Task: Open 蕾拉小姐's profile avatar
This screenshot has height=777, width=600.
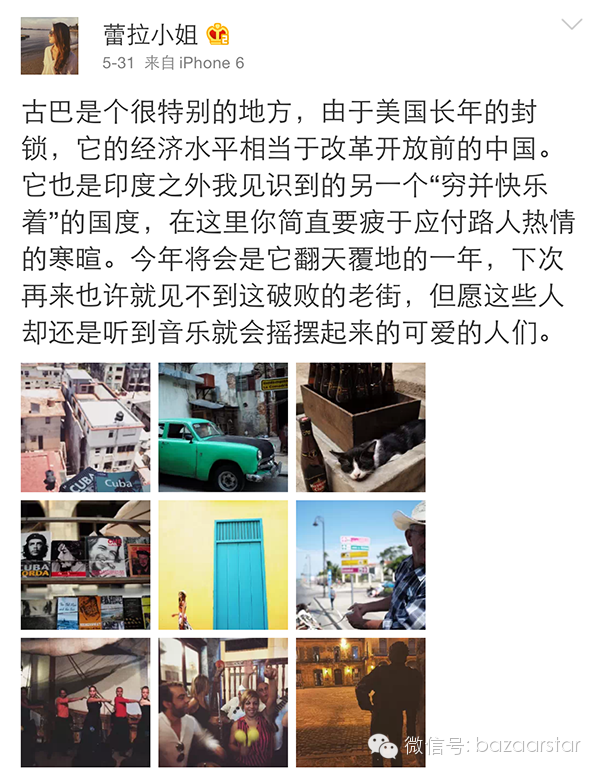Action: pos(49,45)
